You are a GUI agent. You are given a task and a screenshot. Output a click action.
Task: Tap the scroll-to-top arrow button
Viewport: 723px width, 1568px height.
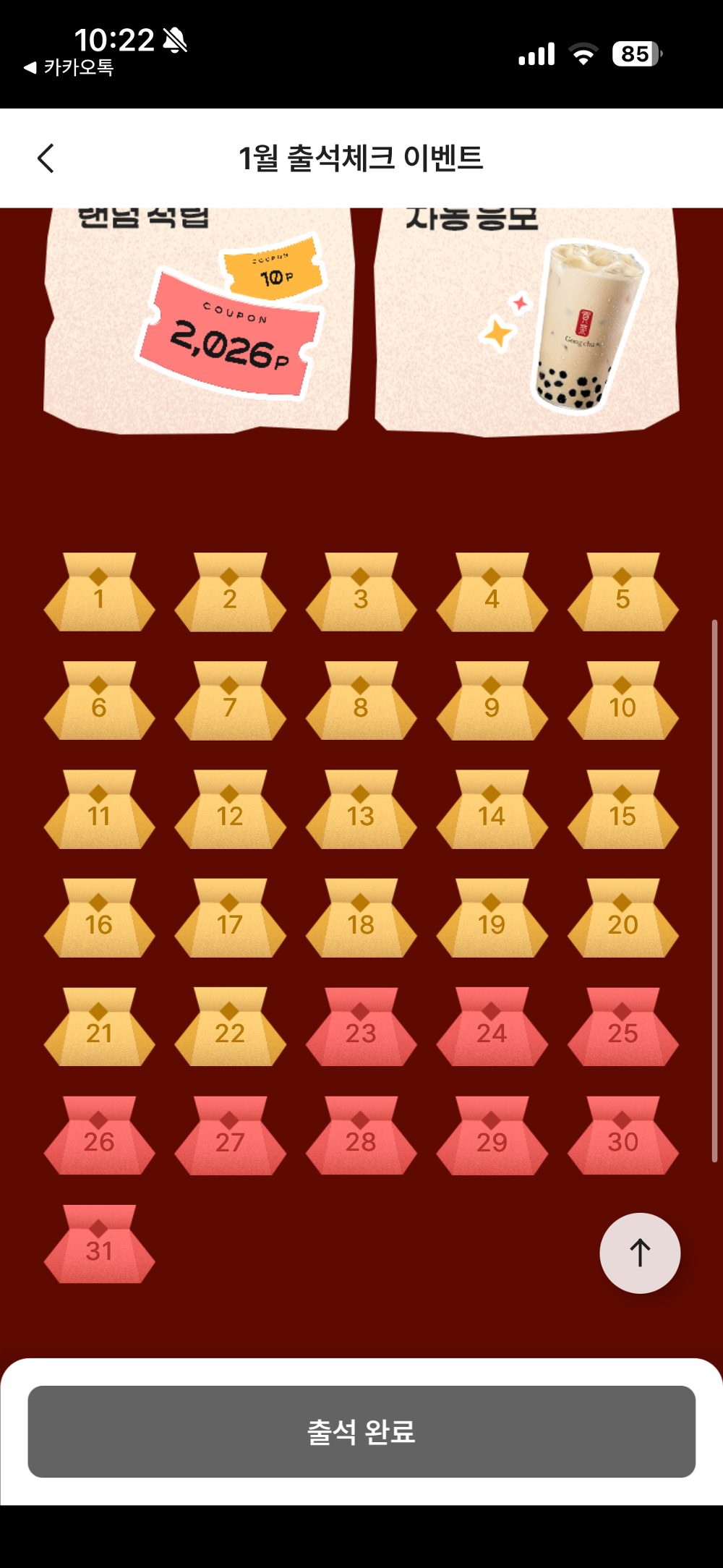point(640,1253)
